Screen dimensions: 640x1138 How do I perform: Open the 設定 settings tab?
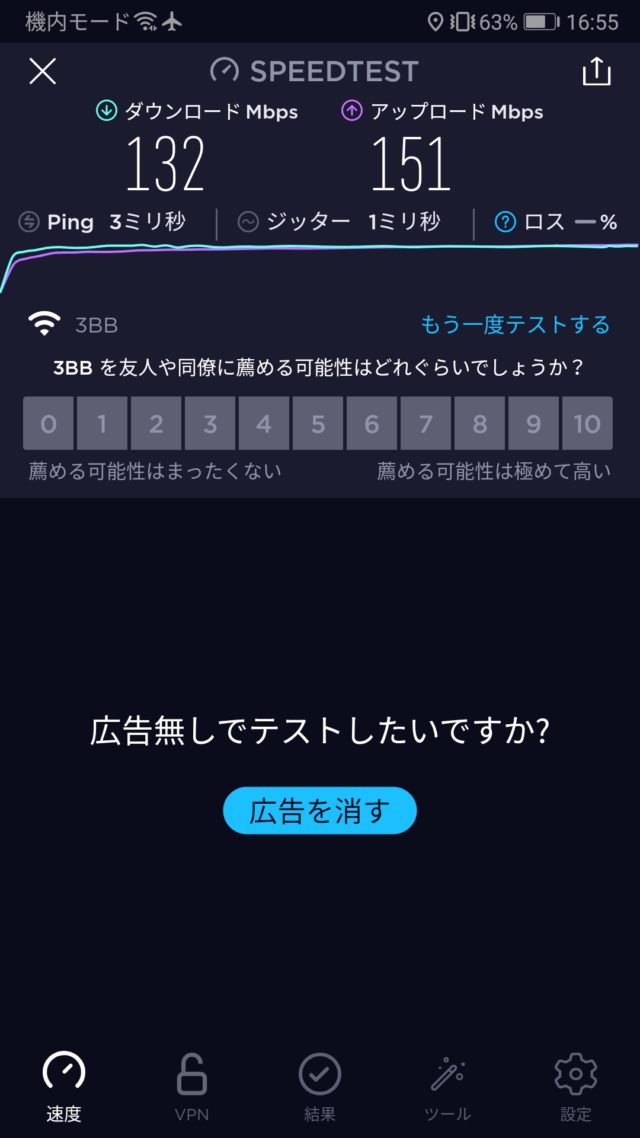click(x=575, y=1086)
